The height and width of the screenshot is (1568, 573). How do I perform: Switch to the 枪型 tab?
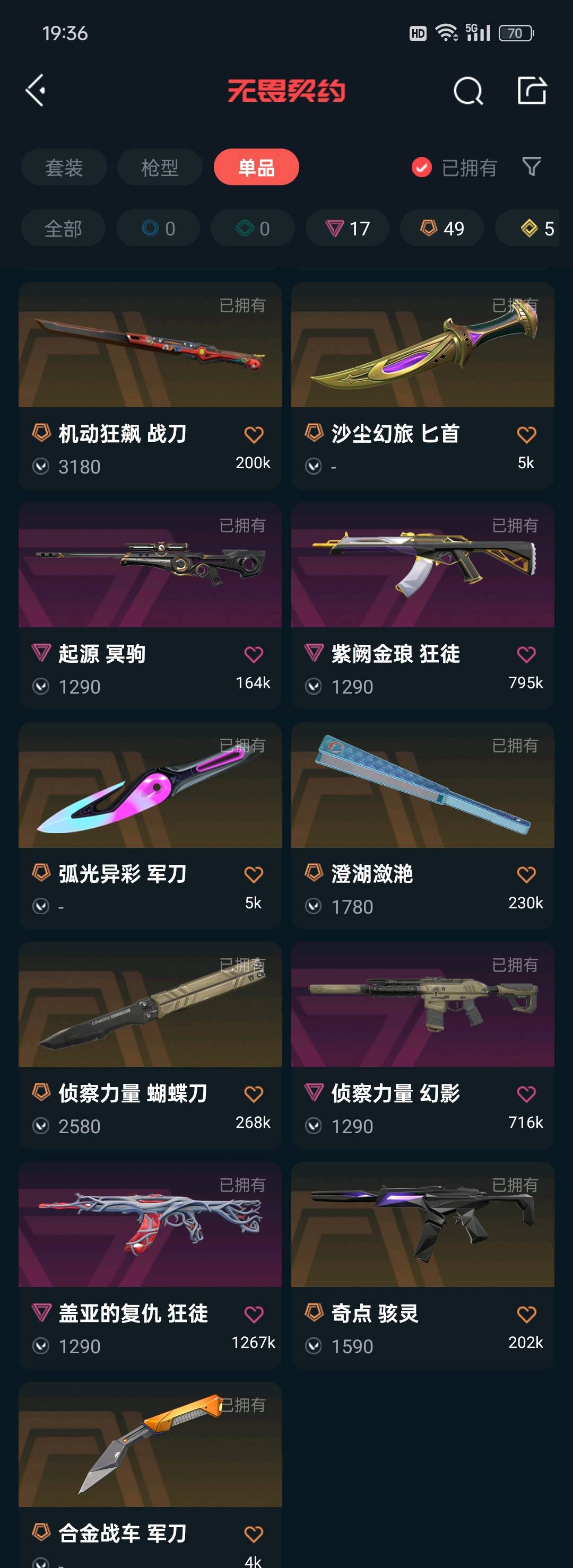click(160, 168)
